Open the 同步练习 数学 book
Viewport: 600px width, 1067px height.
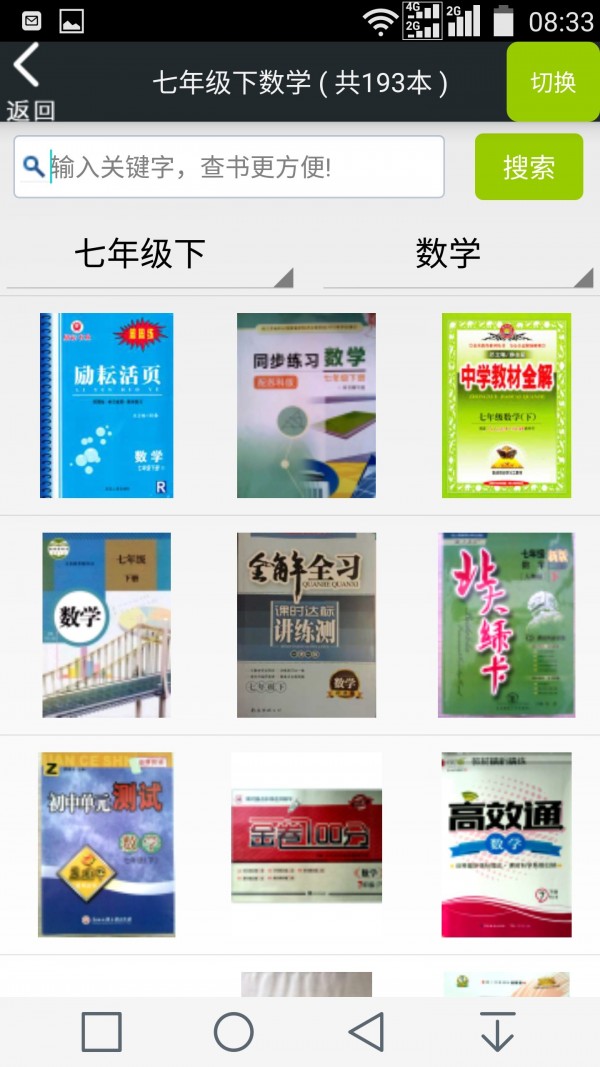pos(306,405)
